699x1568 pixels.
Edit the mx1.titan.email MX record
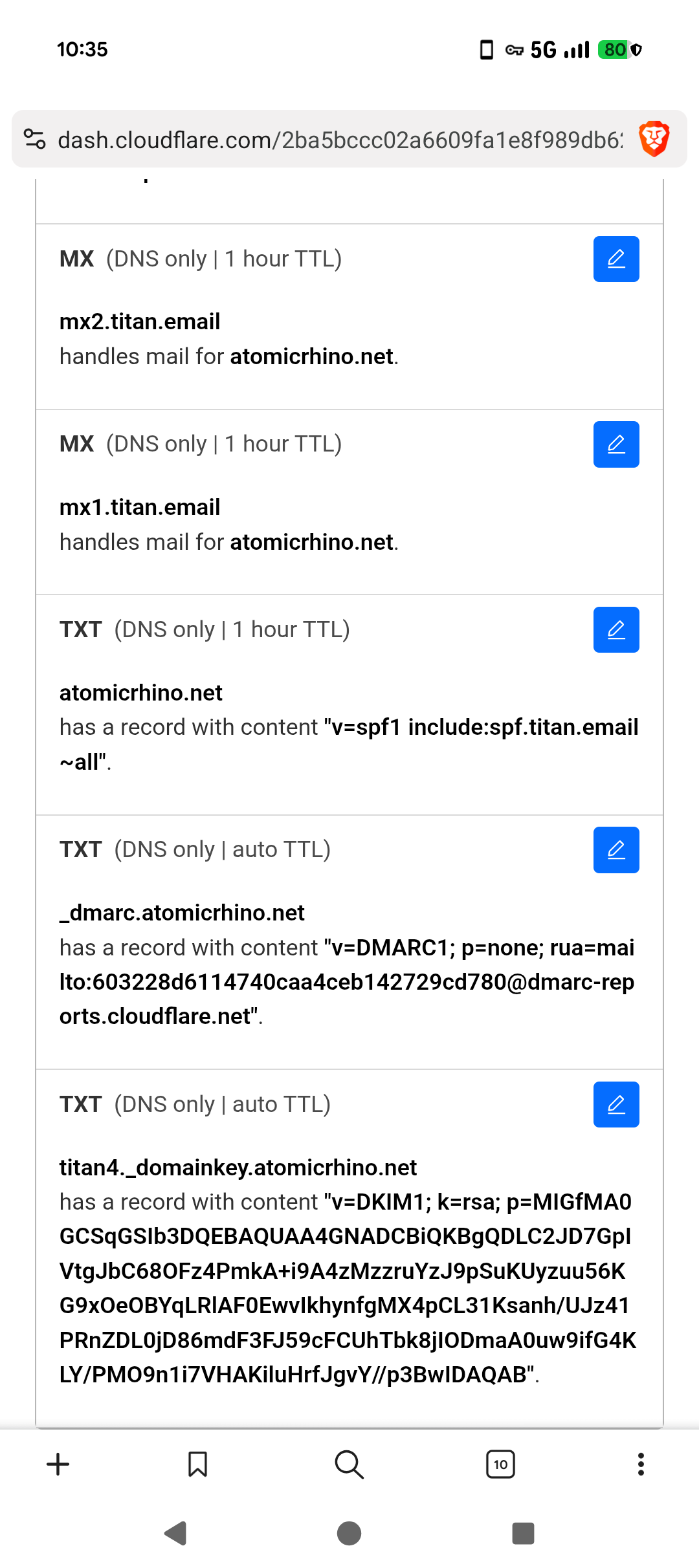[x=616, y=444]
